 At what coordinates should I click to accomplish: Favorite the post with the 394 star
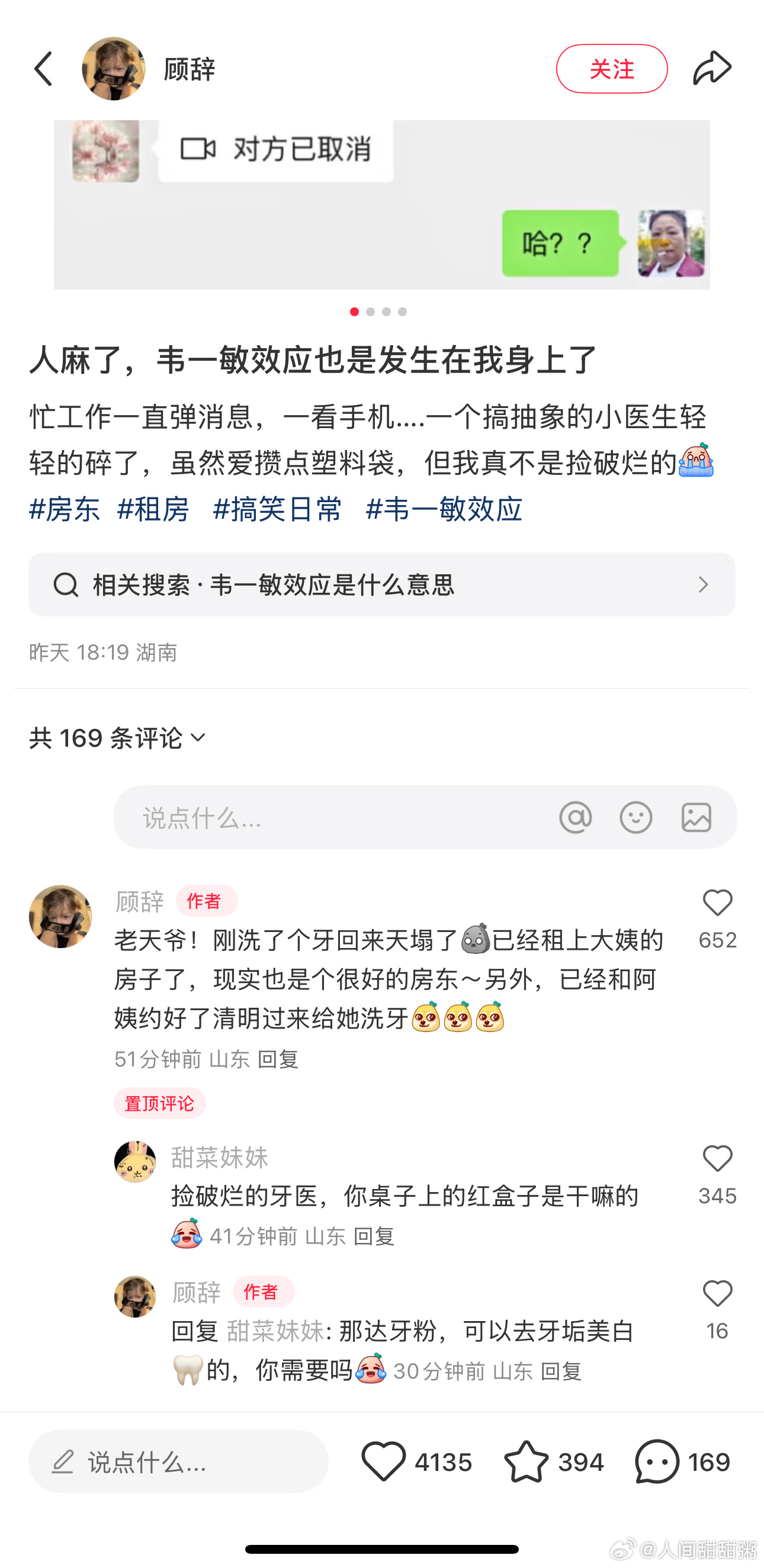[526, 1461]
